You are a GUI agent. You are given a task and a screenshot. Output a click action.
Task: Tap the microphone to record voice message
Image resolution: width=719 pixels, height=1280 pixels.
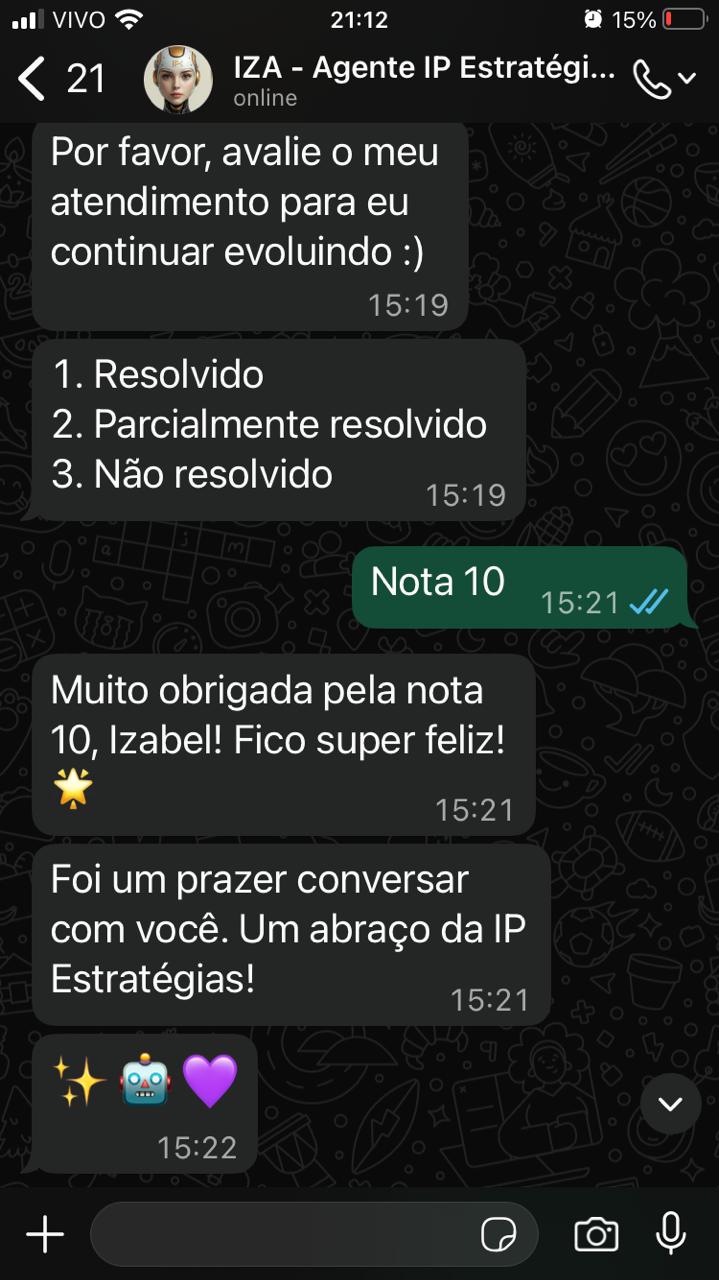pyautogui.click(x=670, y=1234)
